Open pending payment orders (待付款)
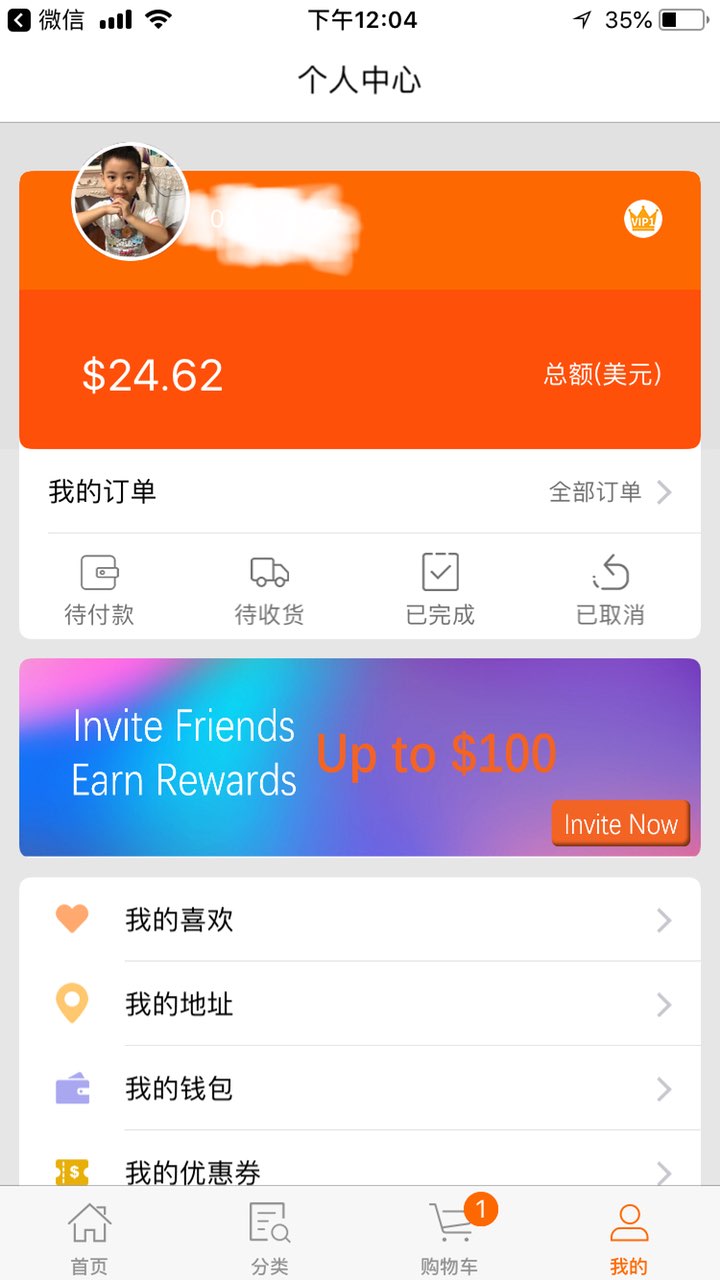The image size is (720, 1280). click(x=99, y=589)
